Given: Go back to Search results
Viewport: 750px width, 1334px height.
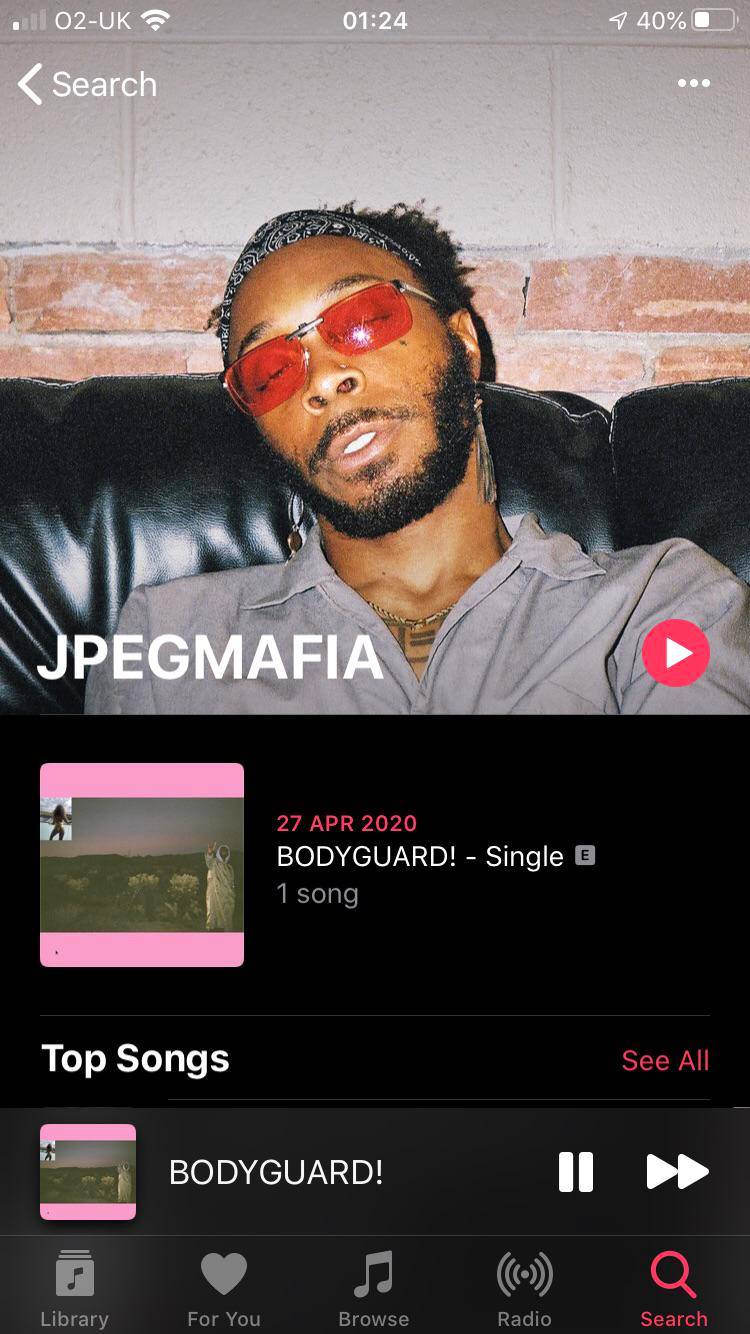Looking at the screenshot, I should pos(90,85).
